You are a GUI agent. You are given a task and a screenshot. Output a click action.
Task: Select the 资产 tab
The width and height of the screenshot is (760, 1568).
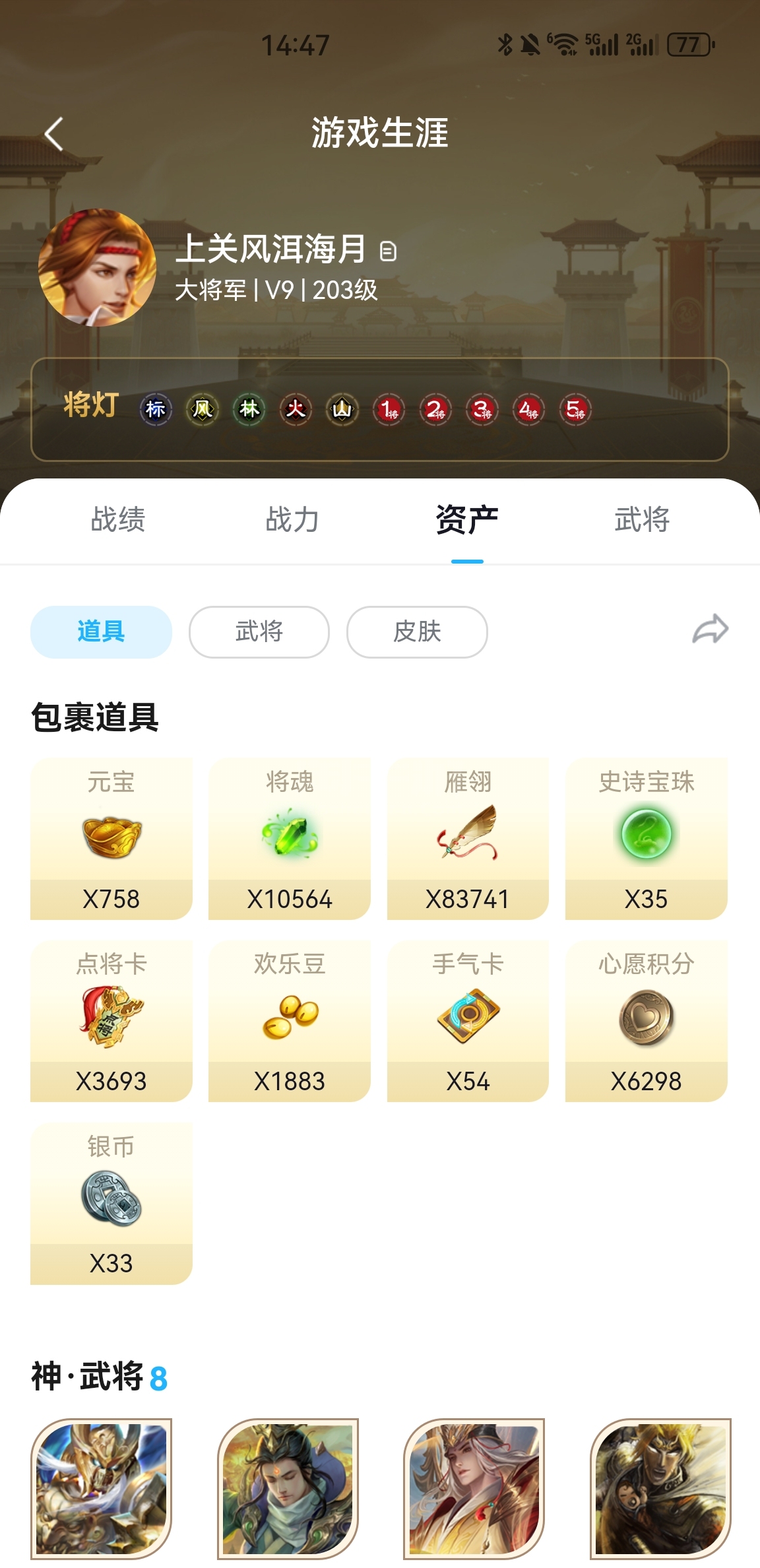pos(467,519)
